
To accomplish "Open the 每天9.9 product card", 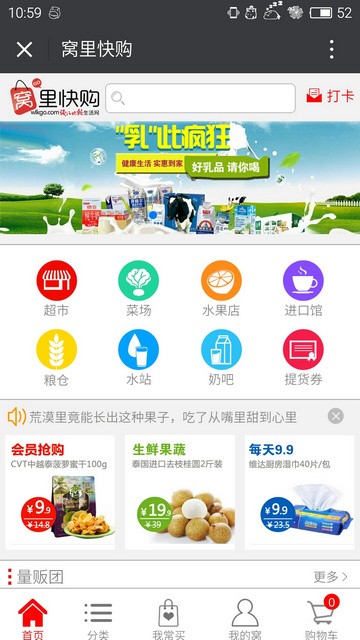I will tap(300, 492).
